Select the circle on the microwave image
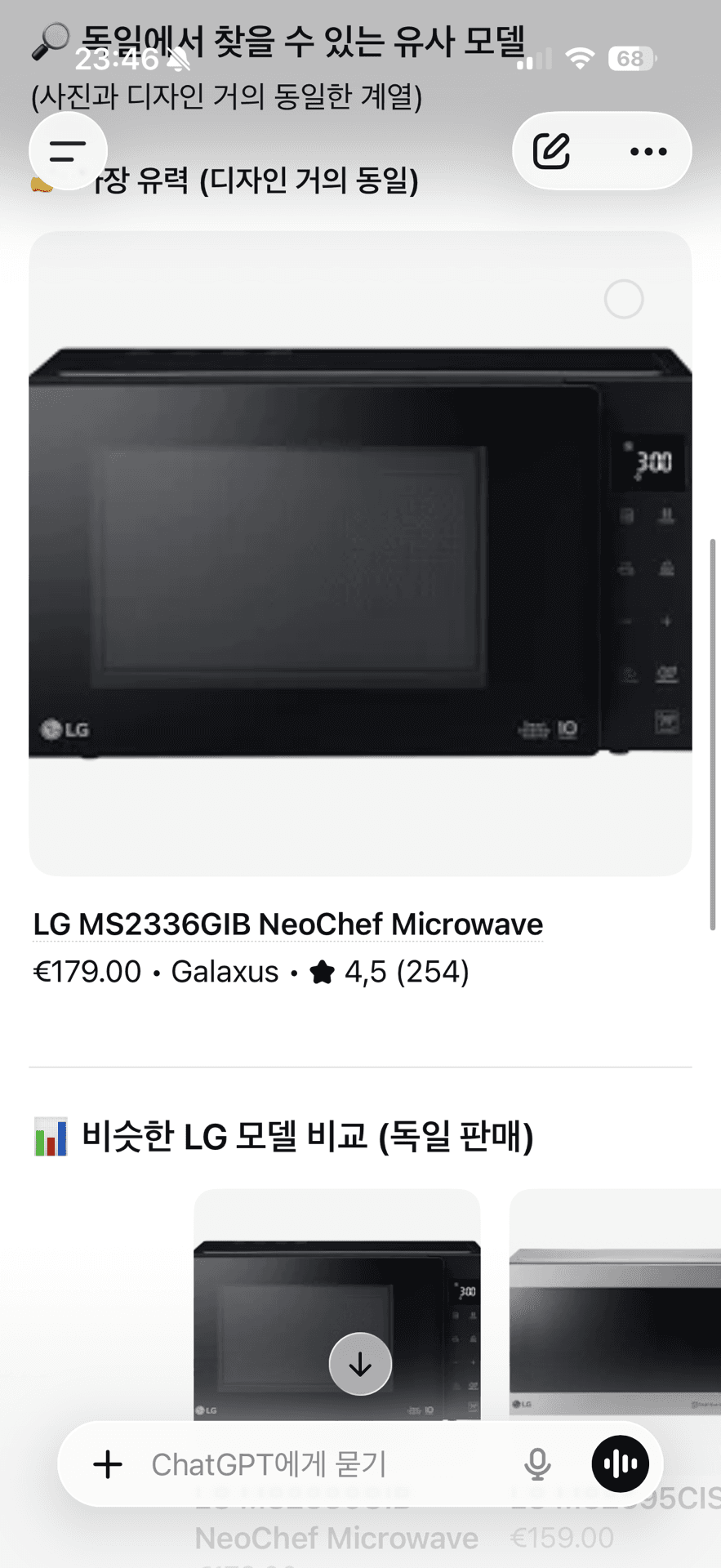The width and height of the screenshot is (721, 1568). [624, 299]
